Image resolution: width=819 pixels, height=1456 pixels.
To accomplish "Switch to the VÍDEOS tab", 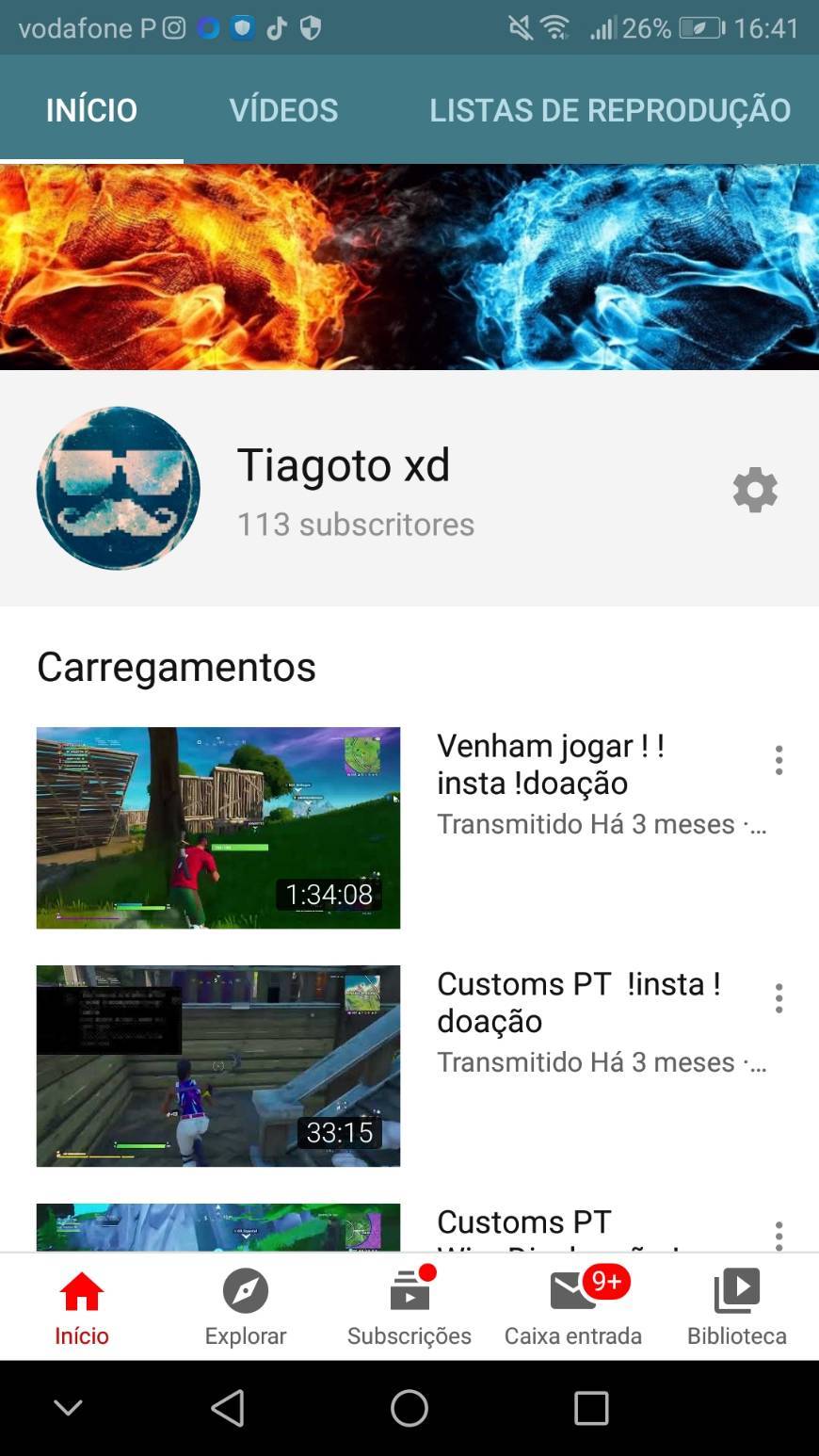I will (x=283, y=109).
